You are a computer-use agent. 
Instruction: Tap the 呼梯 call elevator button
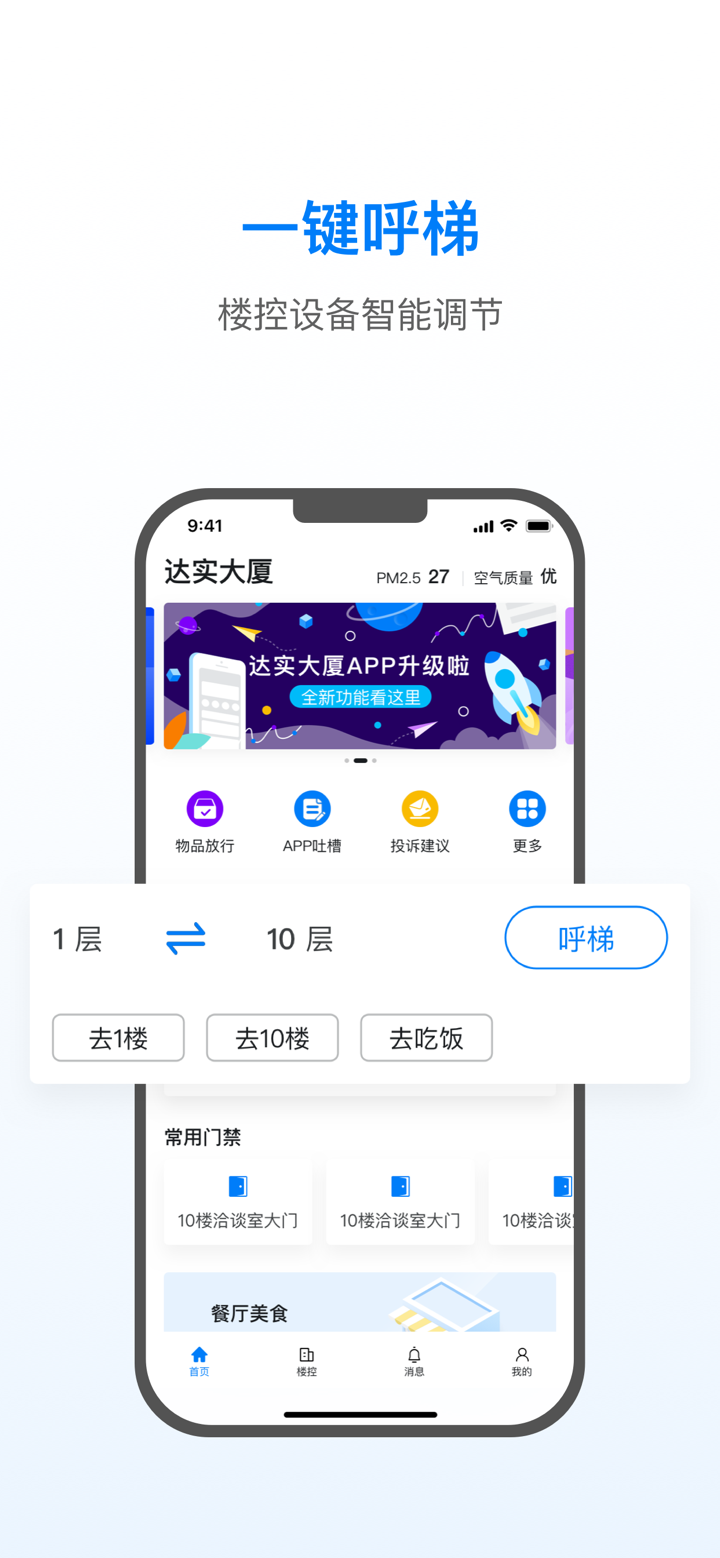tap(586, 937)
